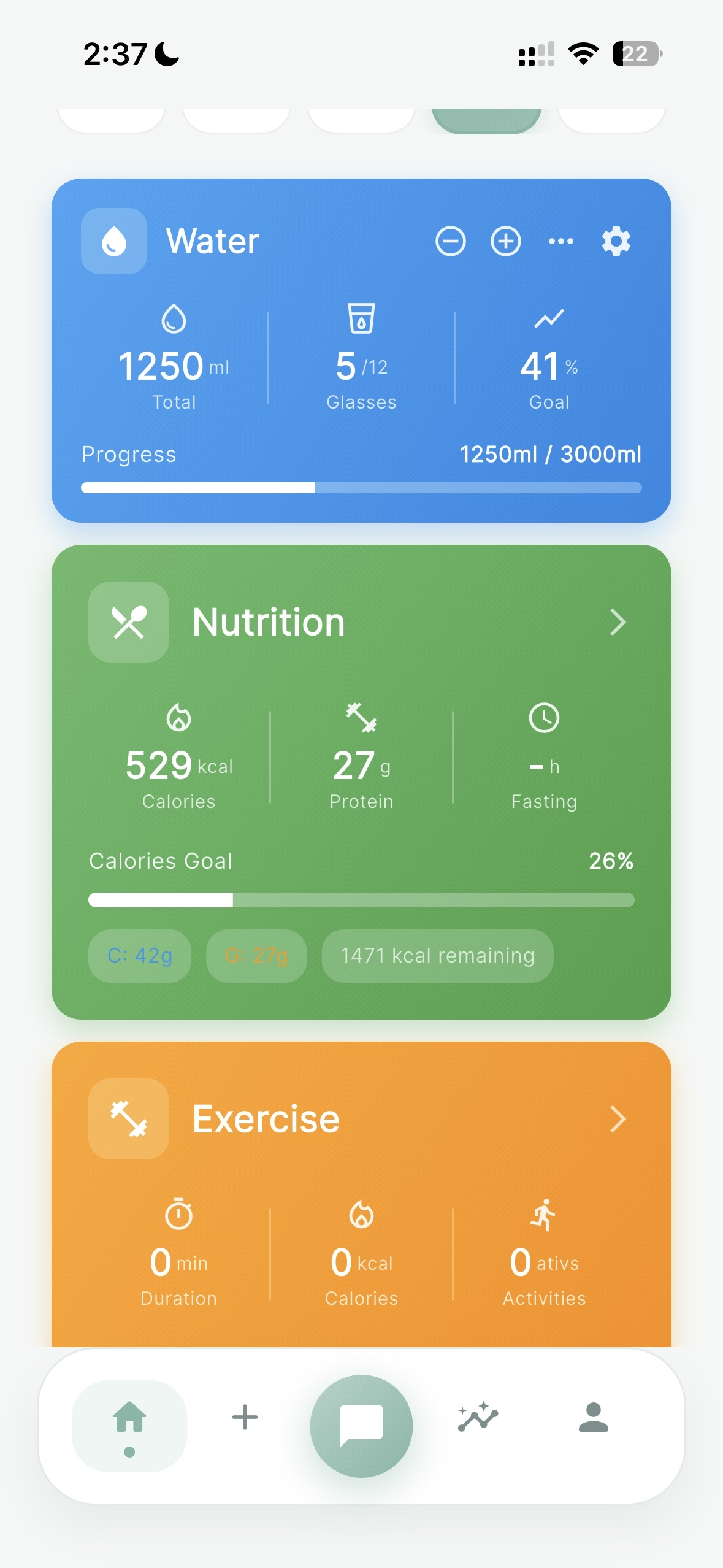Click the water progress bar
This screenshot has width=723, height=1568.
361,486
